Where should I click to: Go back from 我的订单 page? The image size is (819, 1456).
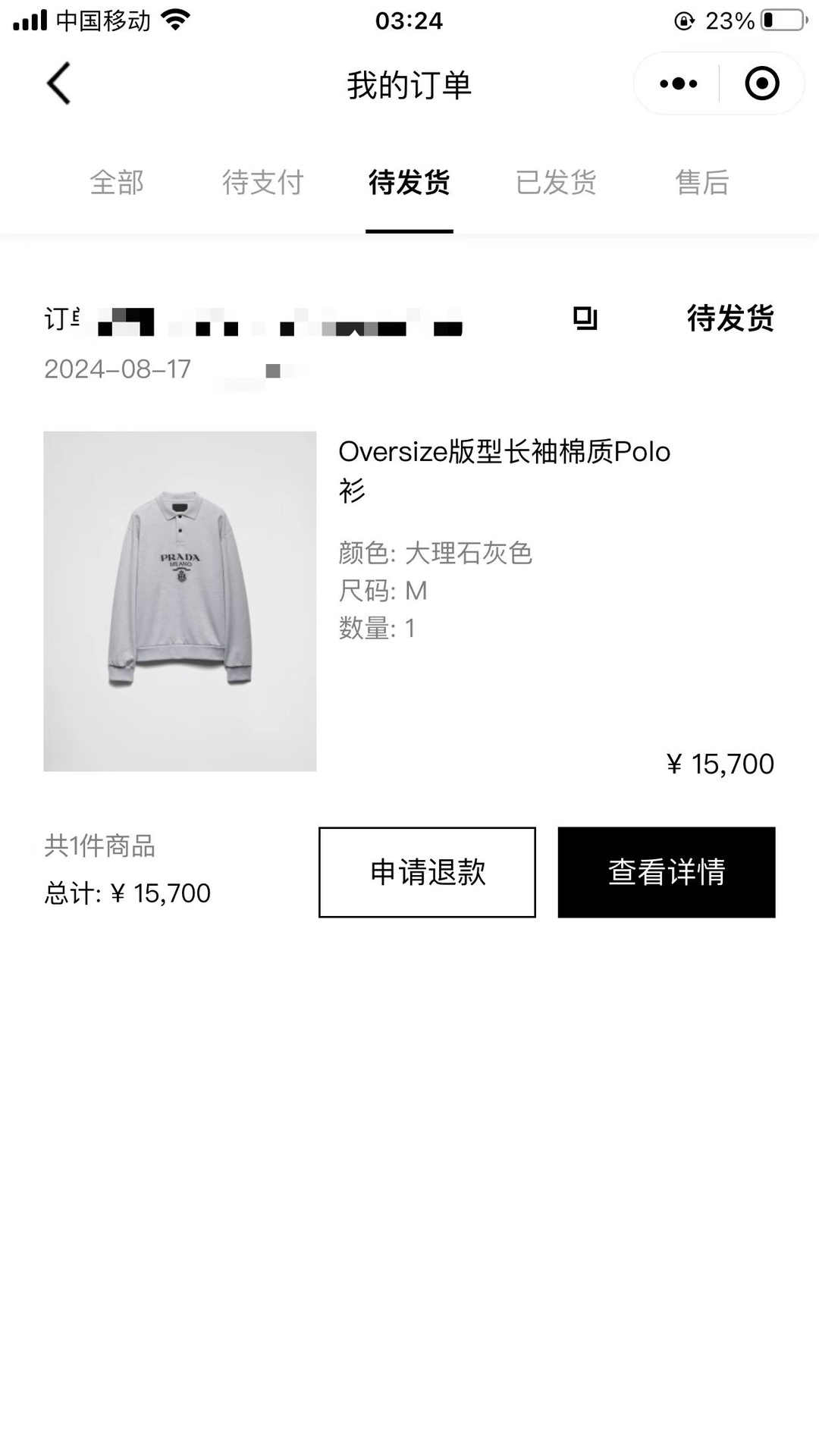[x=58, y=83]
